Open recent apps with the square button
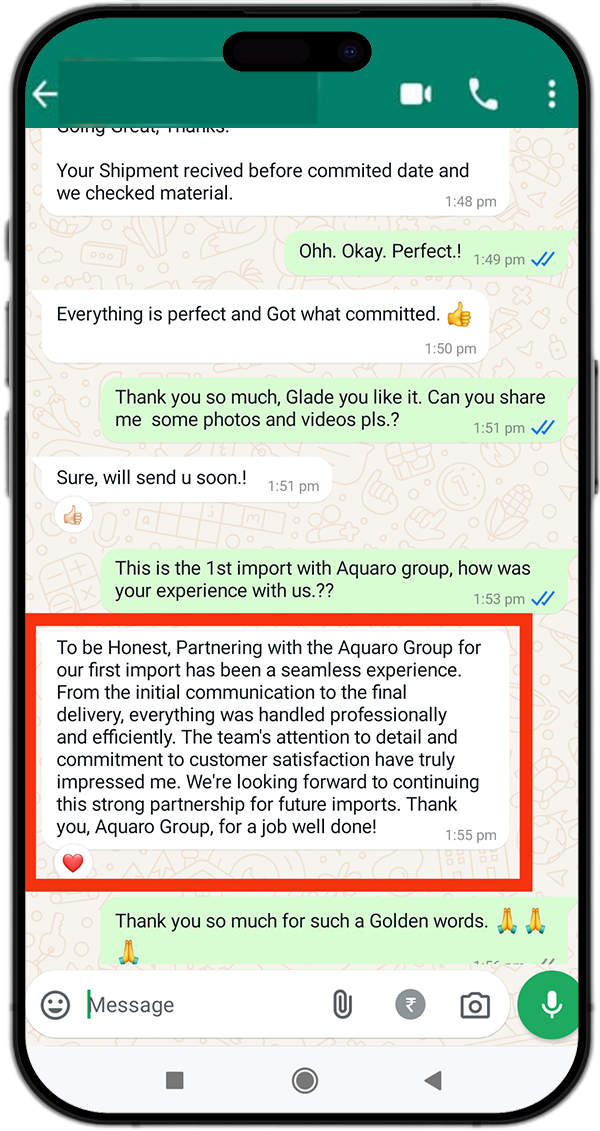 pyautogui.click(x=175, y=1080)
